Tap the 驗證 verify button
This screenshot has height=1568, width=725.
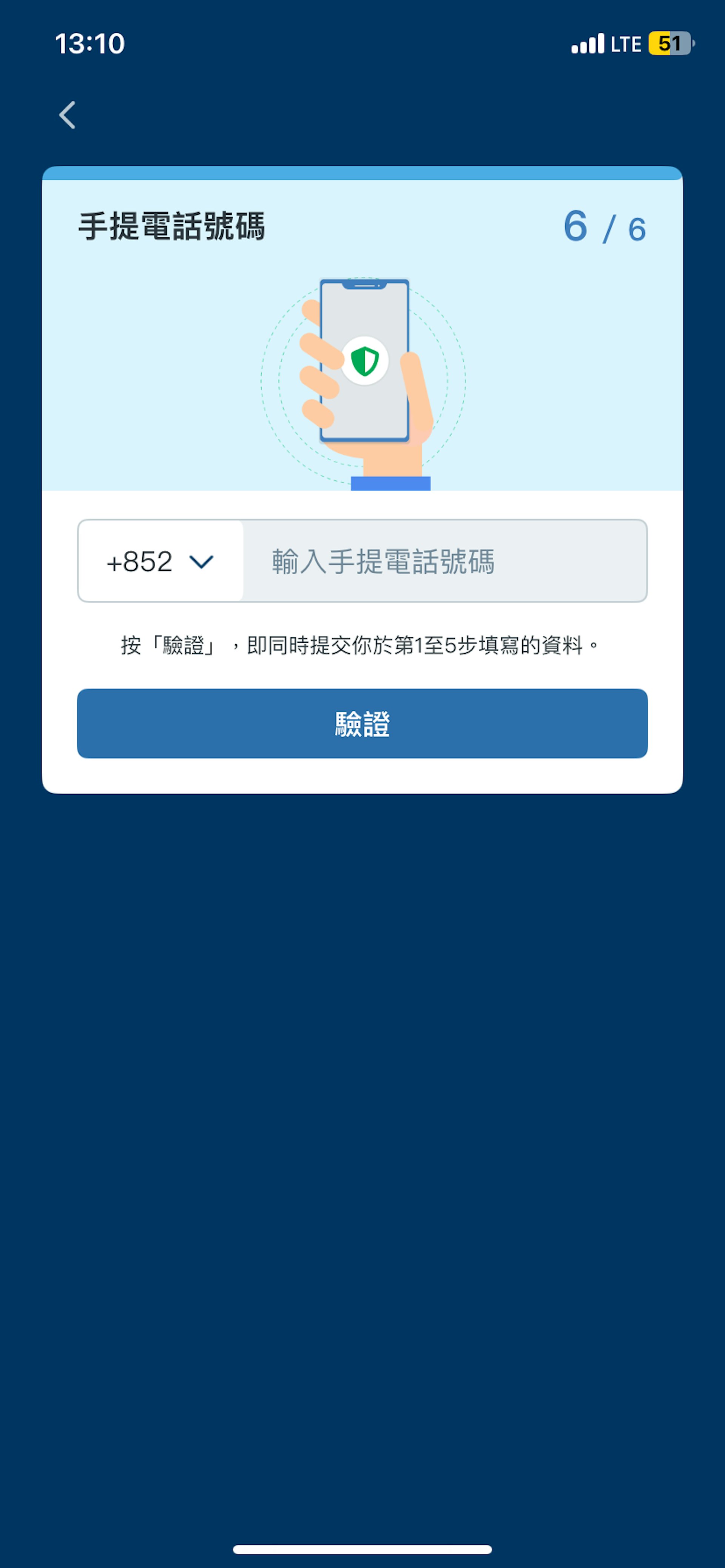pyautogui.click(x=362, y=724)
